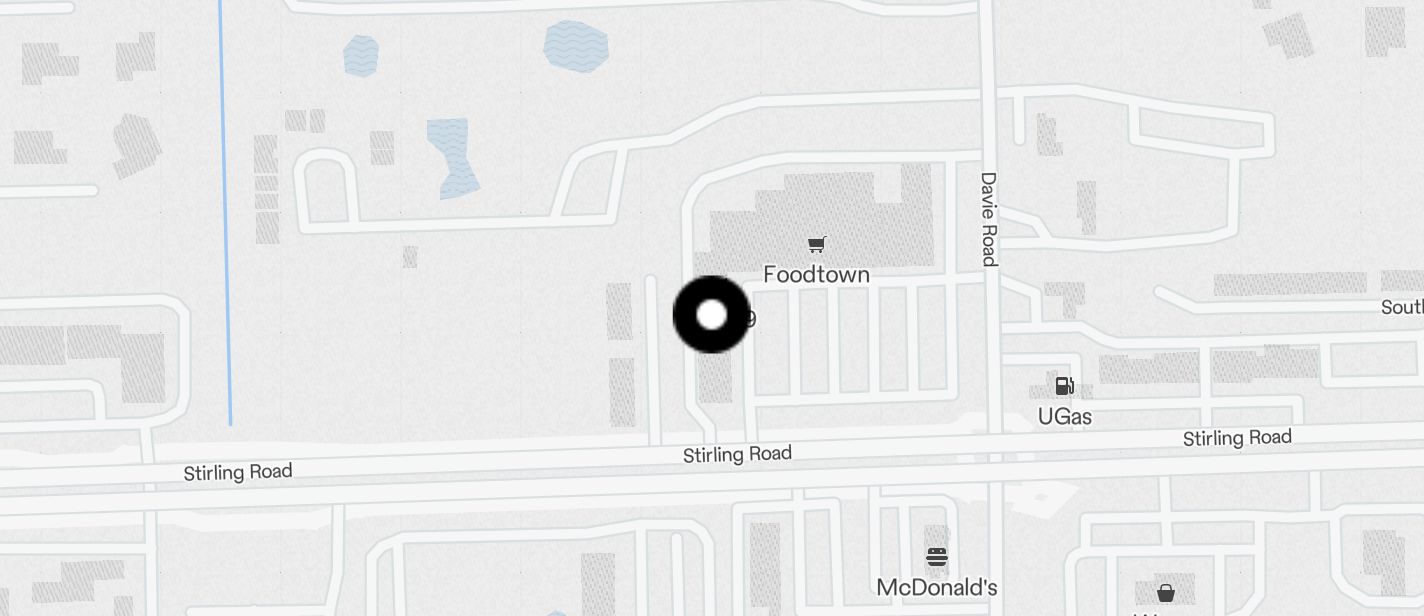Screen dimensions: 1424x616
Task: Tap the black location pin
Action: coord(711,315)
